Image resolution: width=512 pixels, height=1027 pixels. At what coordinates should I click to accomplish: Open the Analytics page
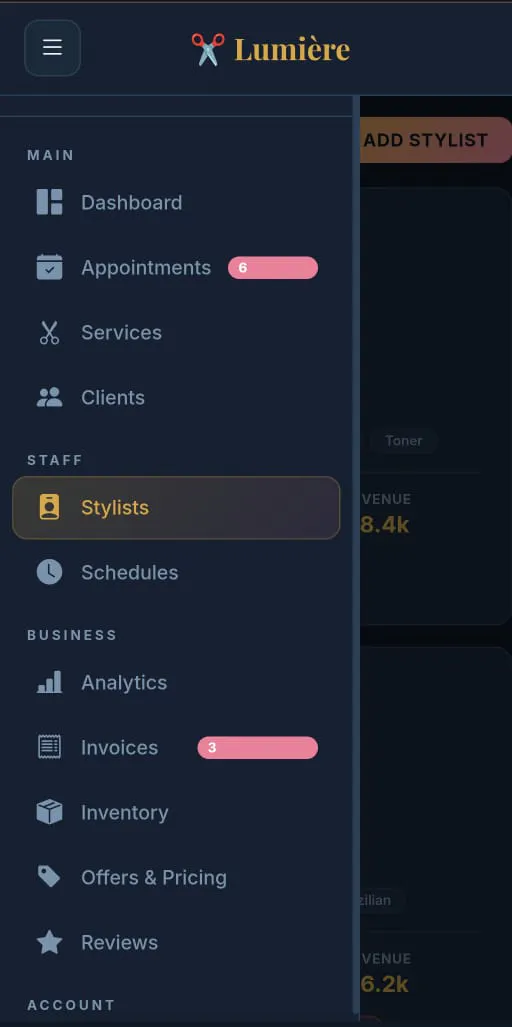click(176, 682)
